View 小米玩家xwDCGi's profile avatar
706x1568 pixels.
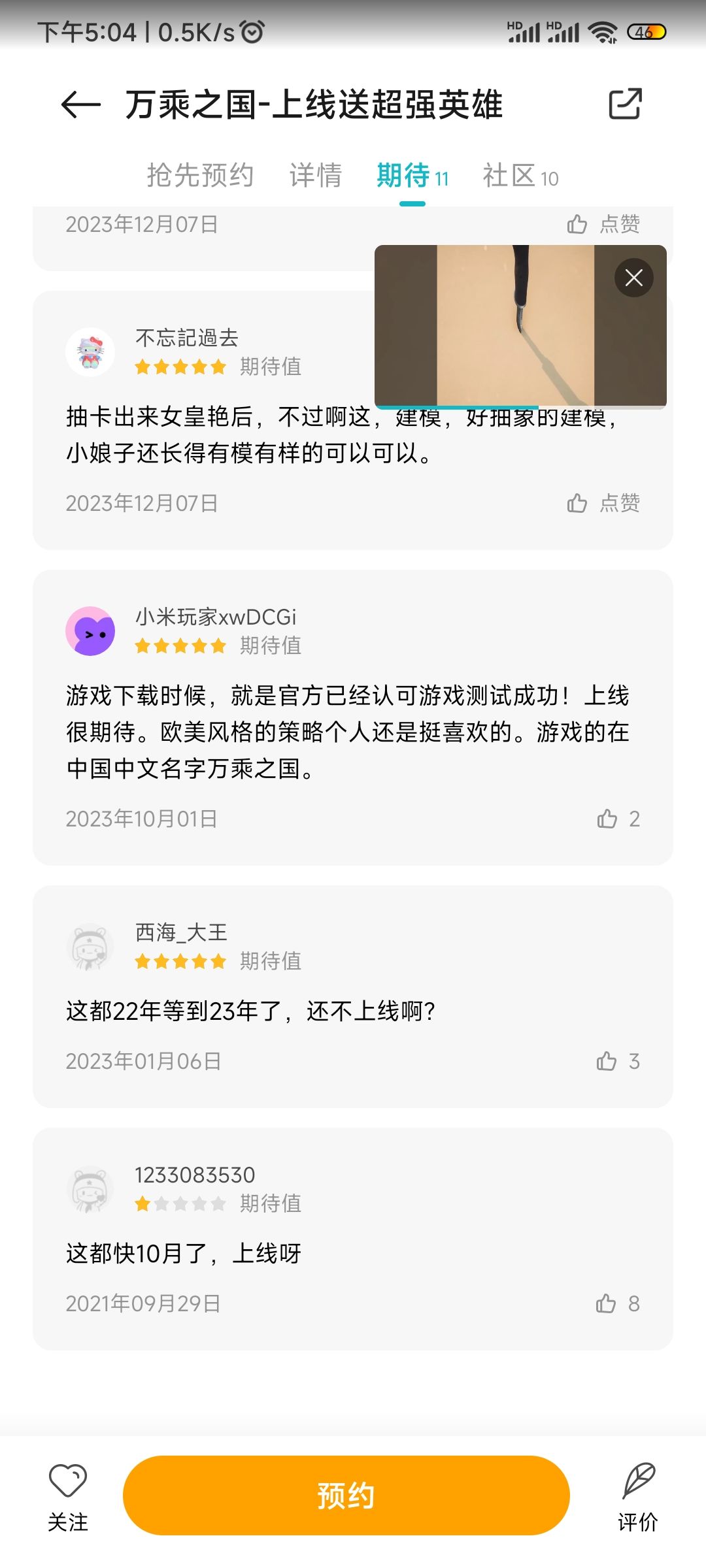(x=90, y=630)
